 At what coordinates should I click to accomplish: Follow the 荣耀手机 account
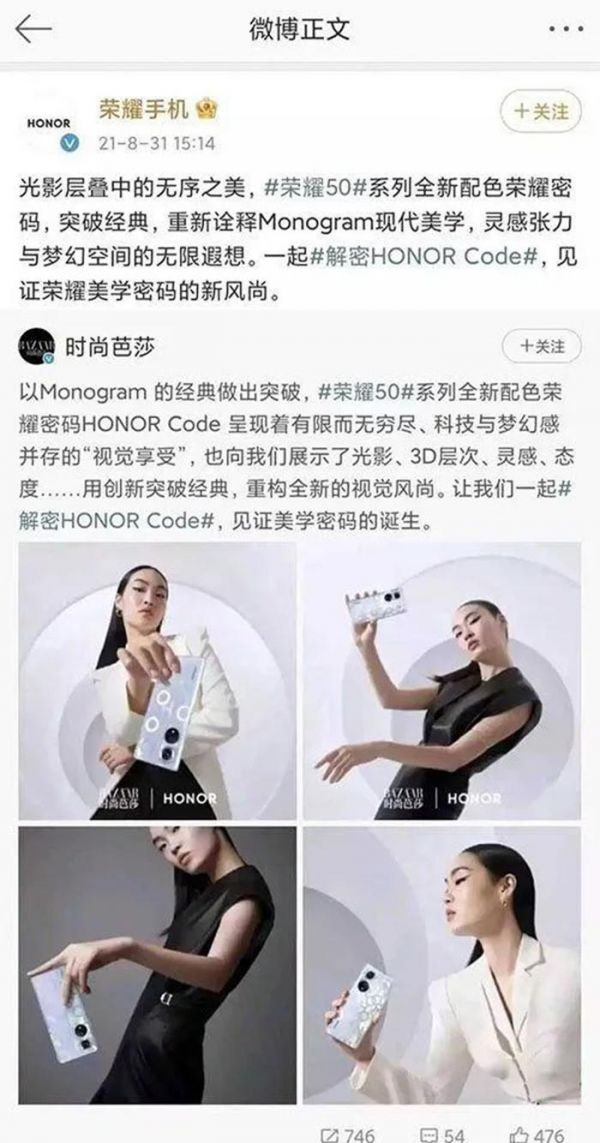[540, 110]
